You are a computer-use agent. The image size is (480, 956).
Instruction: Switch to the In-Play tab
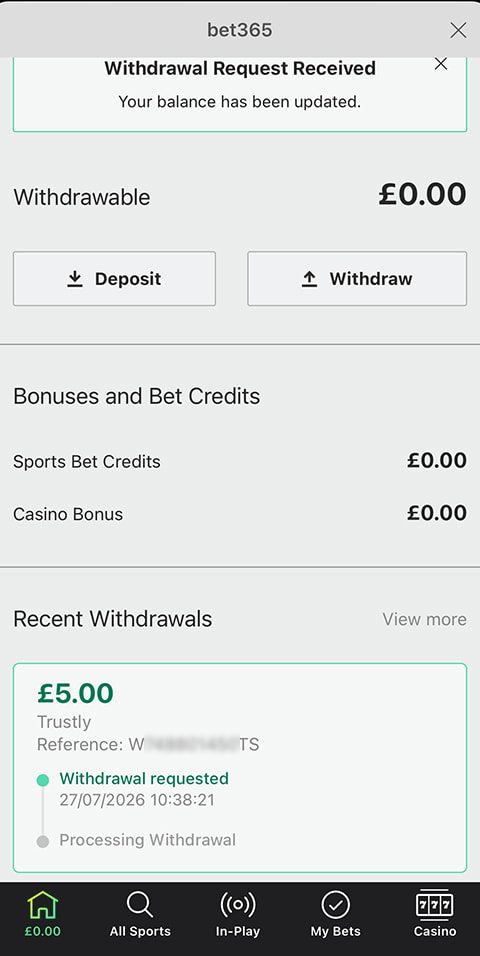click(238, 915)
